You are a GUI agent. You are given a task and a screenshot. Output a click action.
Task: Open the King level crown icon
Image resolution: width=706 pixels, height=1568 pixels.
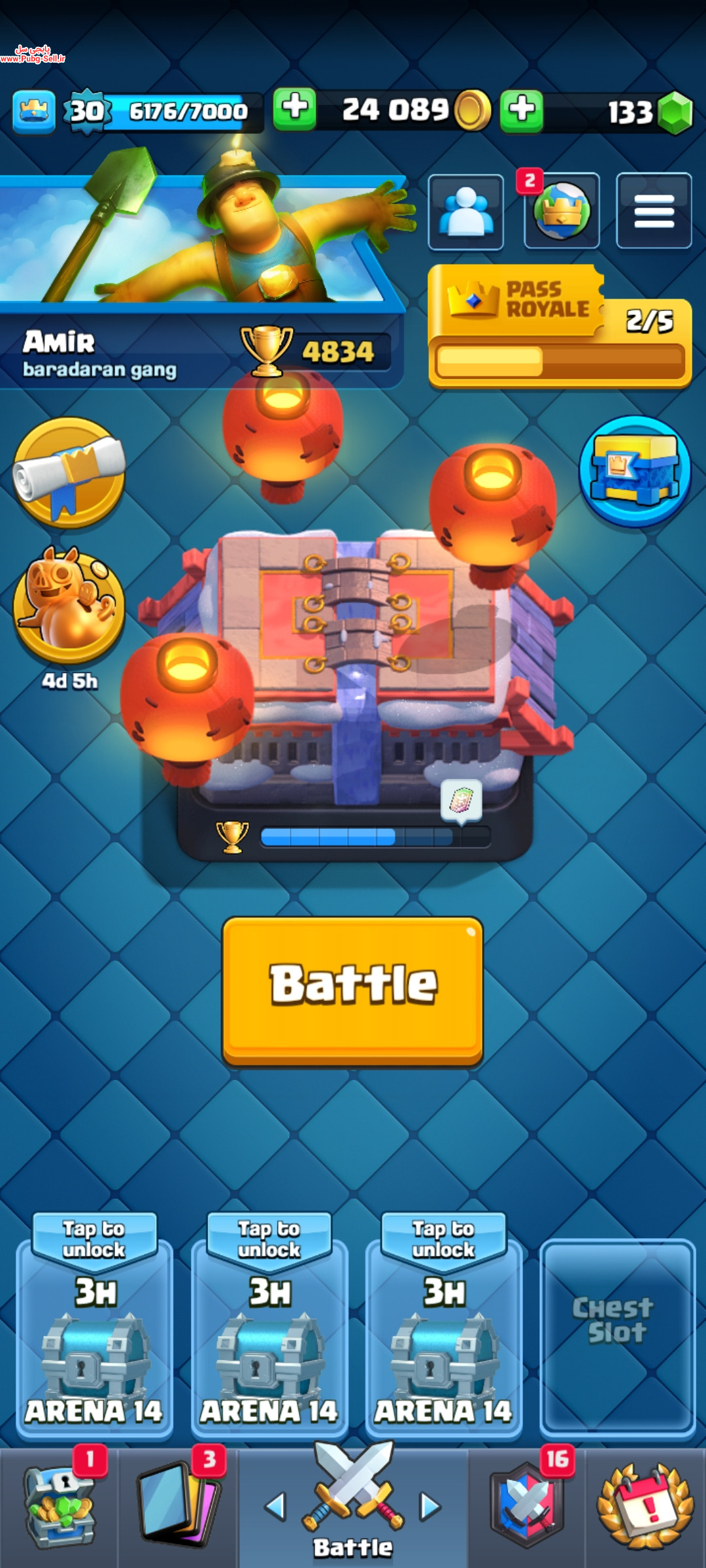(x=33, y=112)
